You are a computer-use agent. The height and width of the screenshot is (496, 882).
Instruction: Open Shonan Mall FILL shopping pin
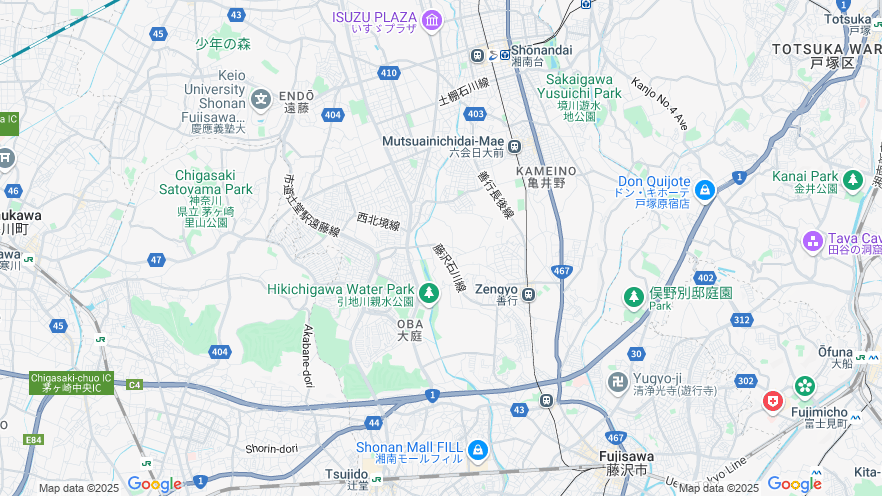[477, 451]
